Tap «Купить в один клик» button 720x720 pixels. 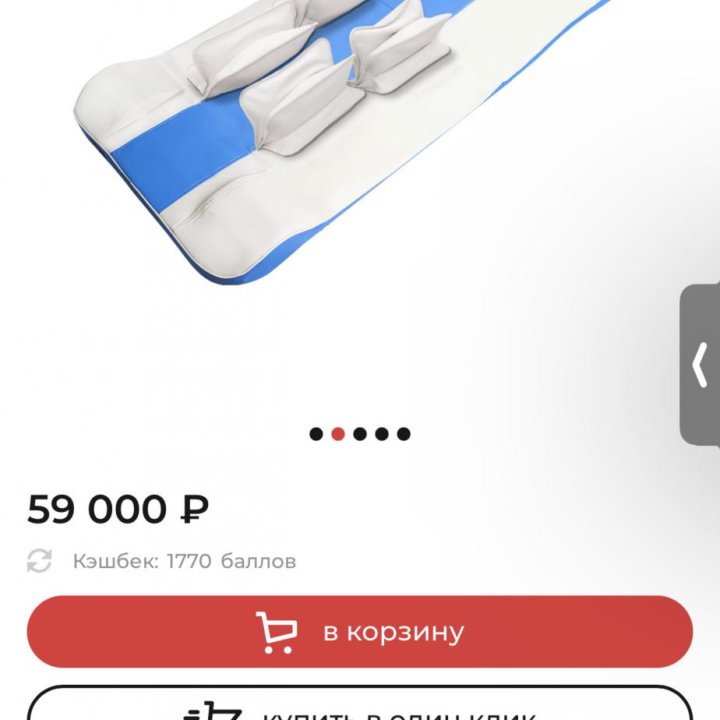point(360,706)
